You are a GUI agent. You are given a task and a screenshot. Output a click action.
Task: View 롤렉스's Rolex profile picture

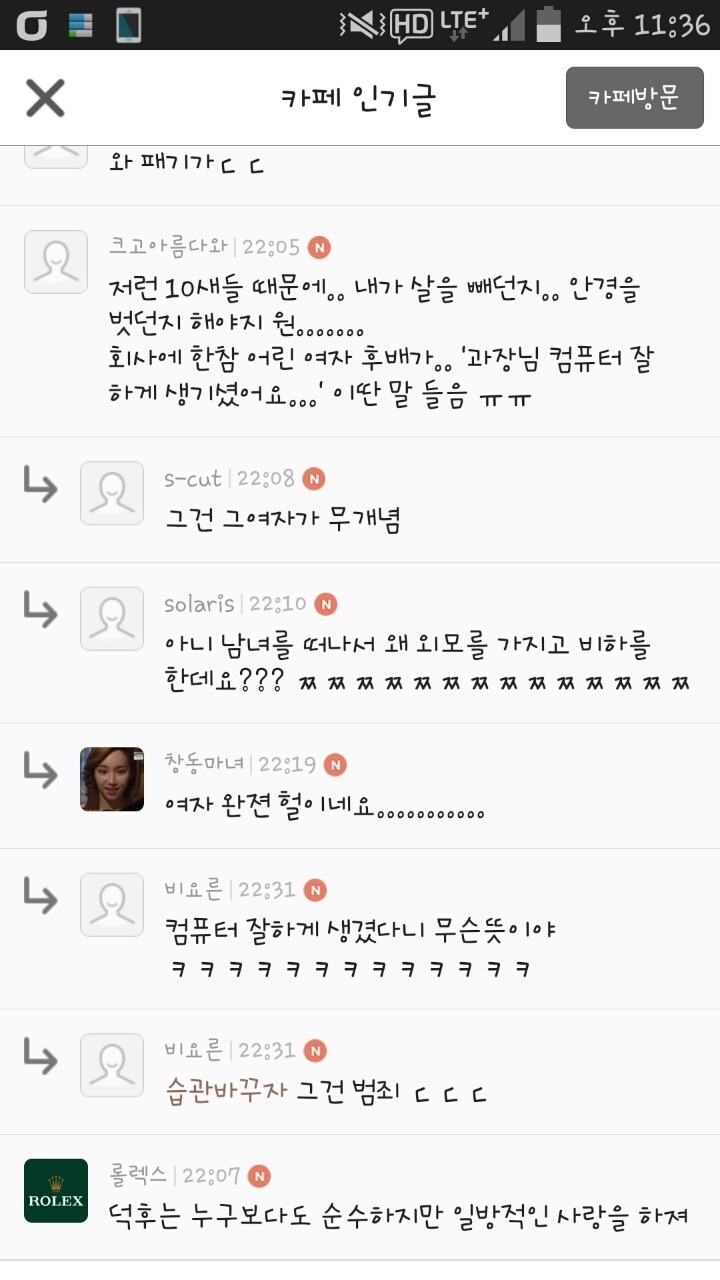[56, 1191]
